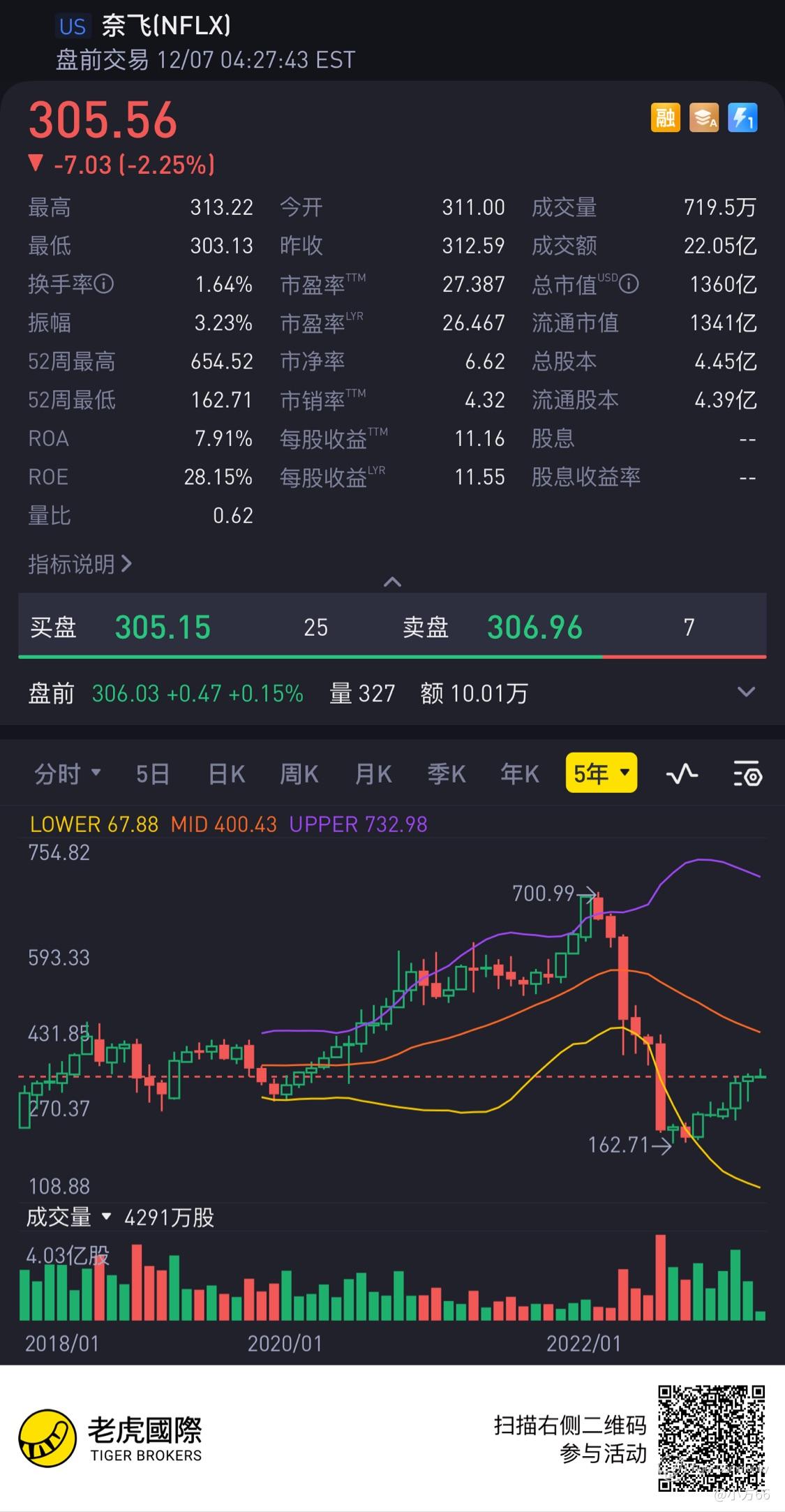Open the 成交量 indicator dropdown
This screenshot has height=1512, width=785.
click(68, 1217)
